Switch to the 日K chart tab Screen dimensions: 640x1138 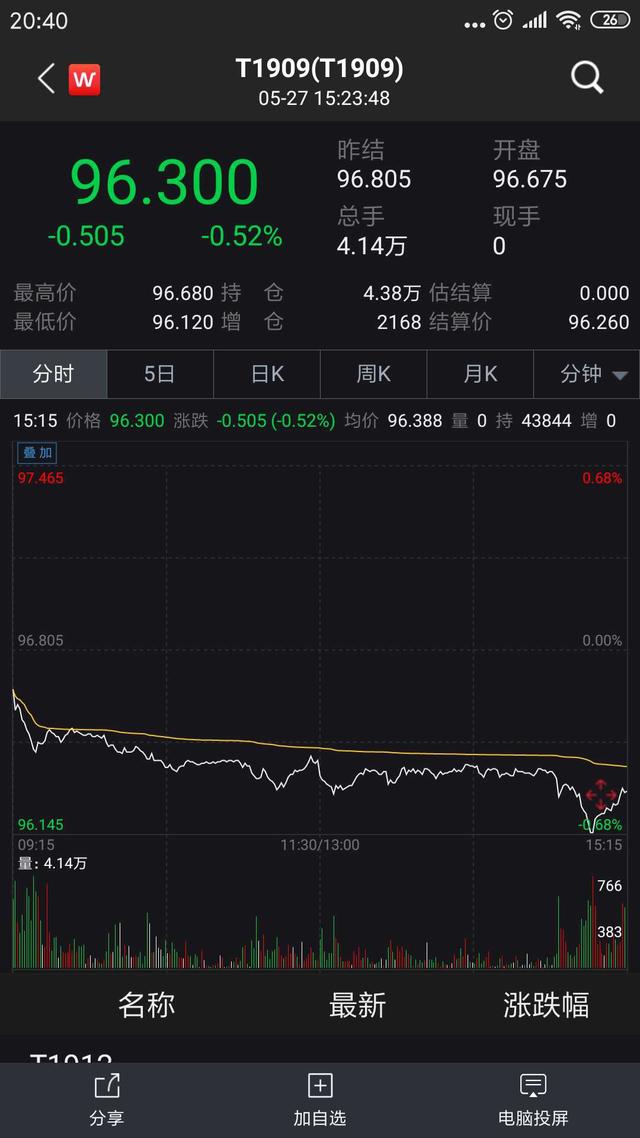click(267, 374)
